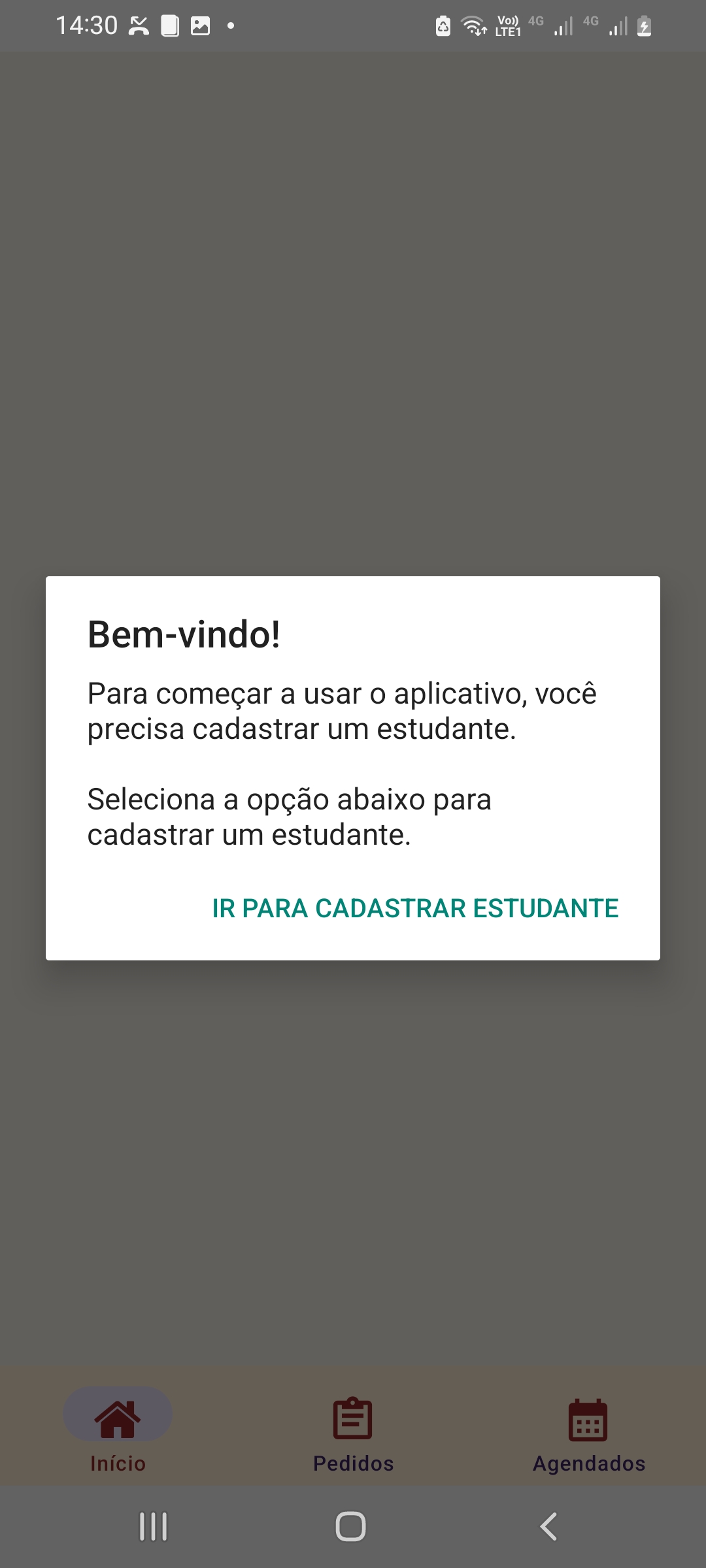Select the Início home icon
This screenshot has height=1568, width=706.
coord(118,1419)
